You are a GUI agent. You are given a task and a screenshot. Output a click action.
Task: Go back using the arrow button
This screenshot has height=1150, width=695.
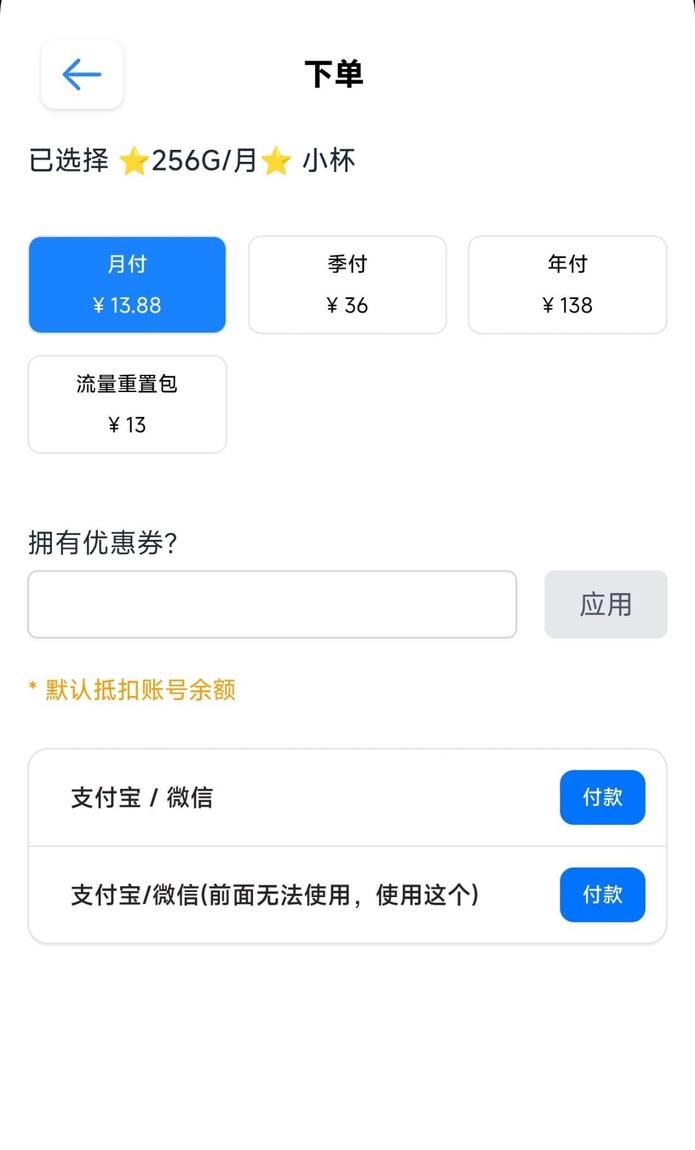(x=82, y=75)
